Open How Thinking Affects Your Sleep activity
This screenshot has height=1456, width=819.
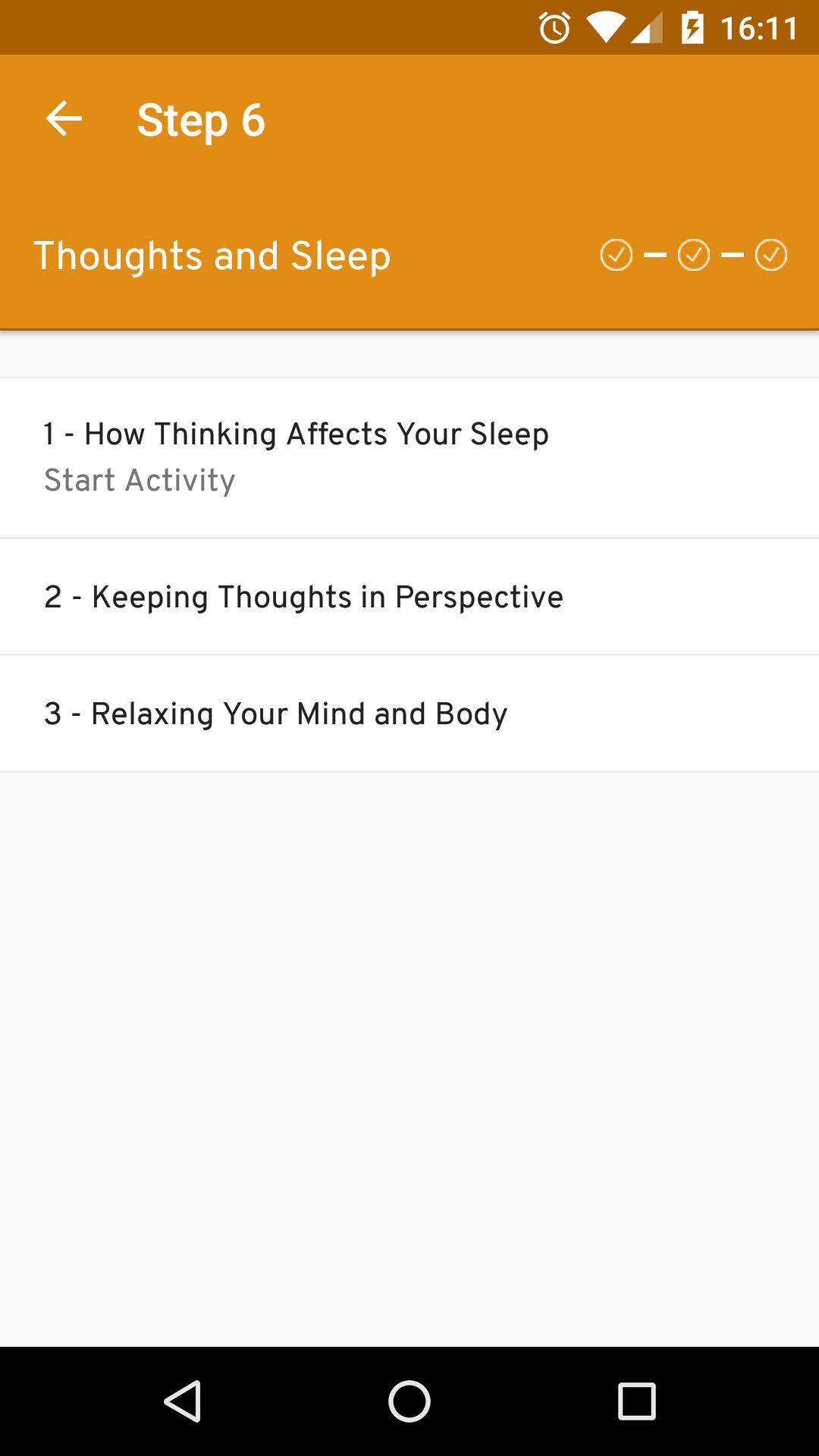[x=409, y=458]
